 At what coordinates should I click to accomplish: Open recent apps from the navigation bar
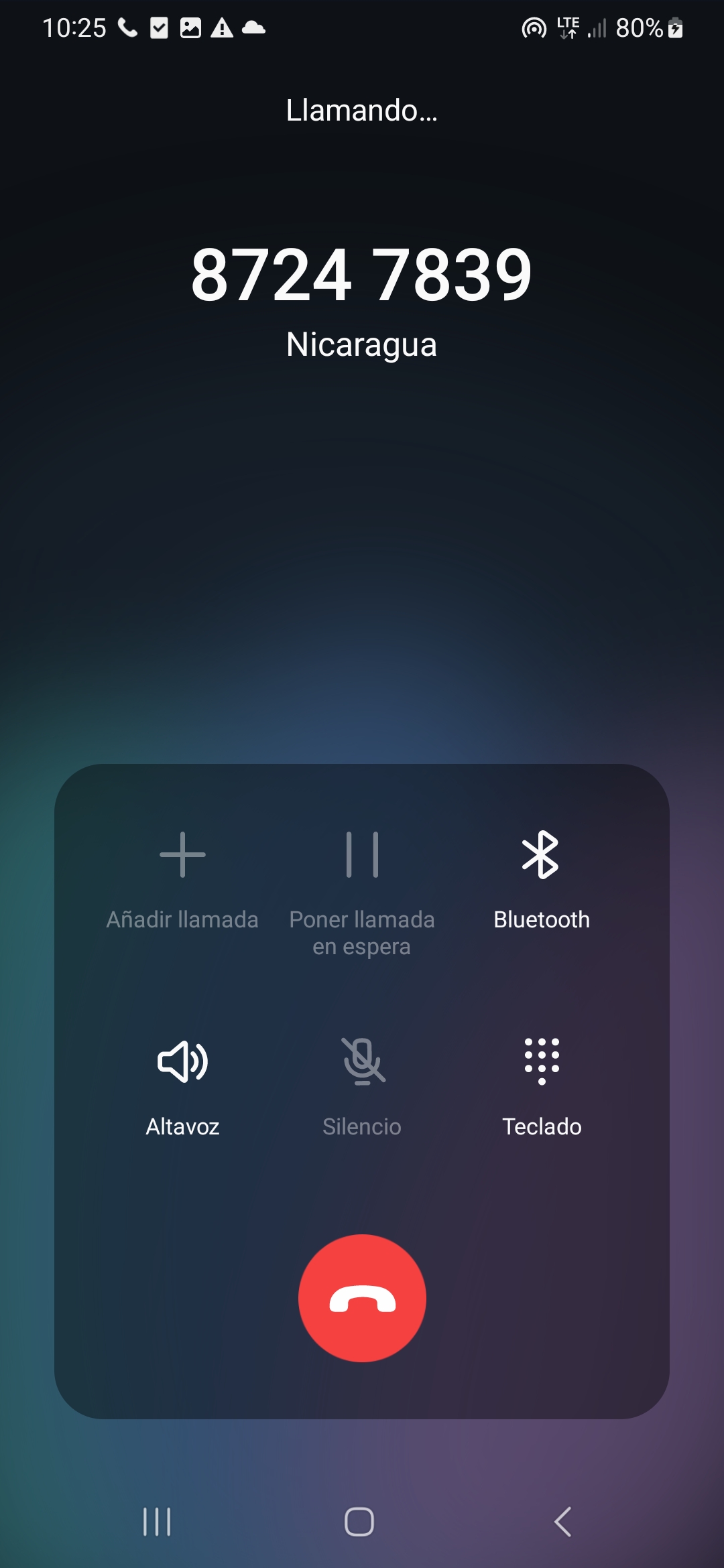158,1522
